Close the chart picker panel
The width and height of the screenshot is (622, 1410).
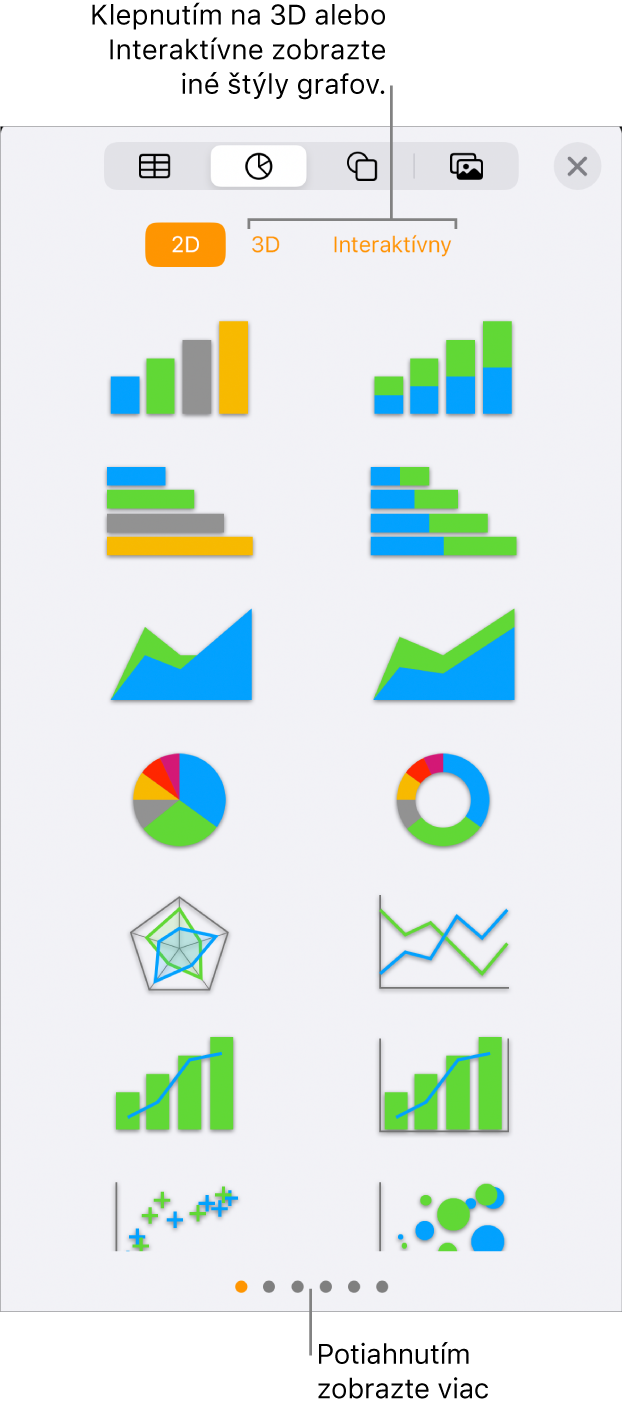click(577, 167)
